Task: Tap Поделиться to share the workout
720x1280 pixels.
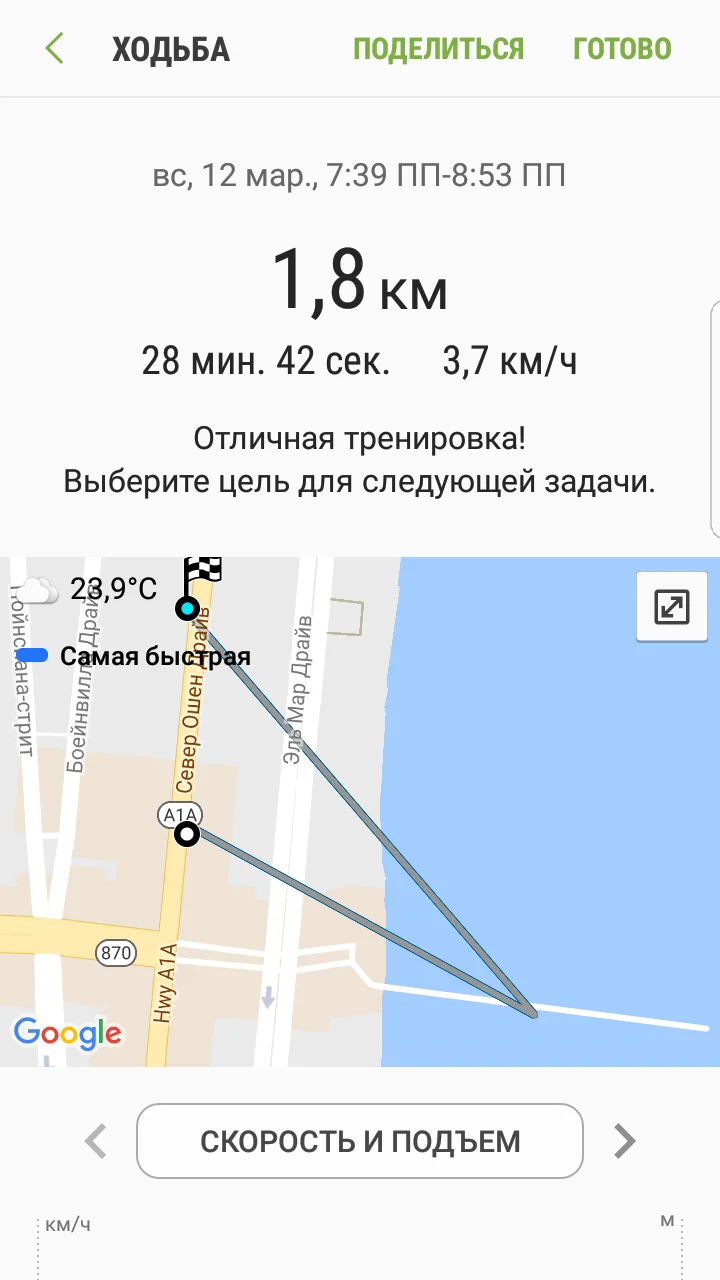Action: point(438,48)
